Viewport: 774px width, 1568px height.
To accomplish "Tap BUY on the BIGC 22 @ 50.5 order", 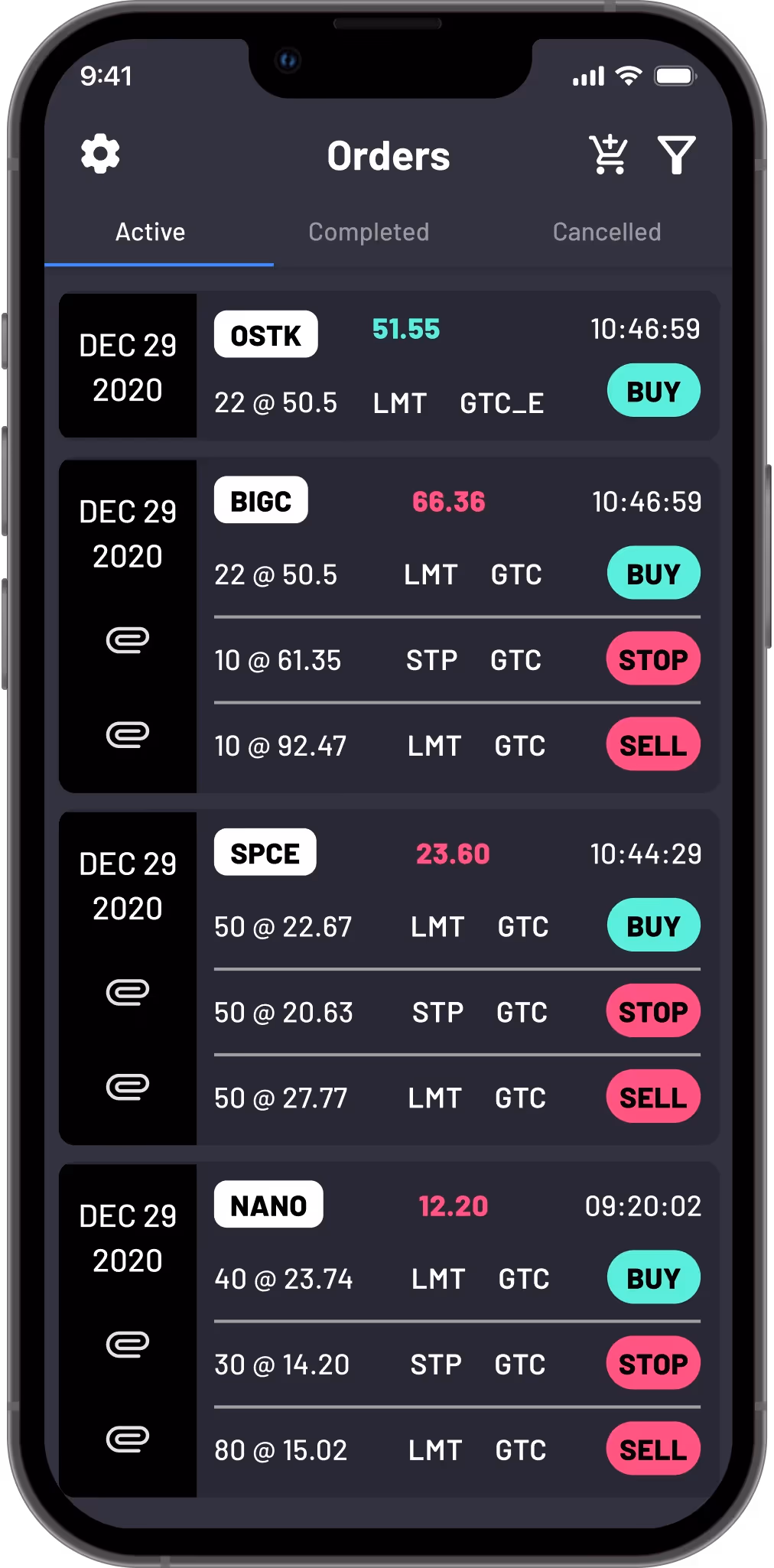I will pyautogui.click(x=653, y=574).
